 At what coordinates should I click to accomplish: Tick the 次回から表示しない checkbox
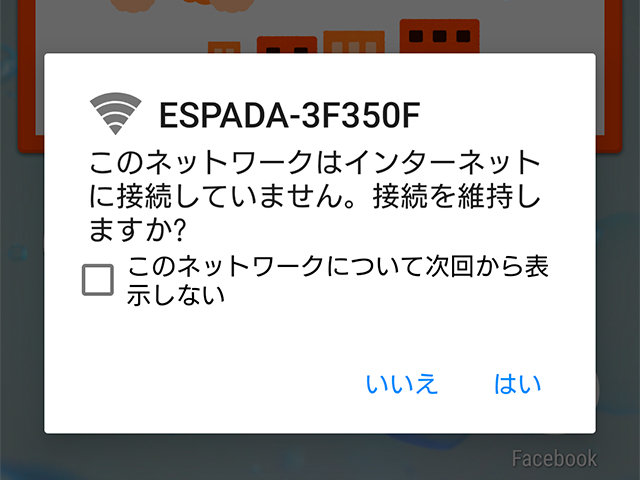pos(98,281)
